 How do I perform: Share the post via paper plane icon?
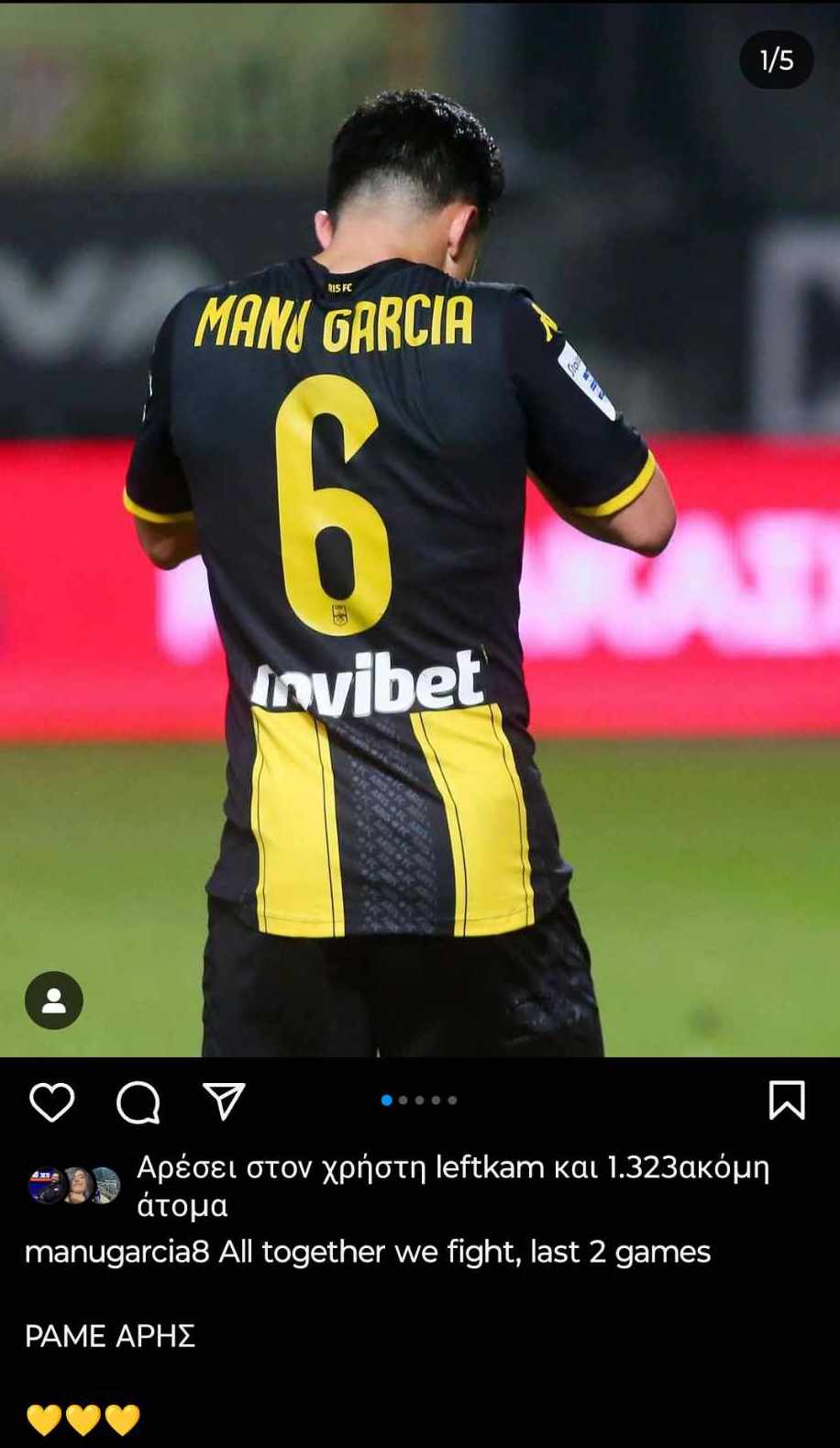(x=224, y=1100)
